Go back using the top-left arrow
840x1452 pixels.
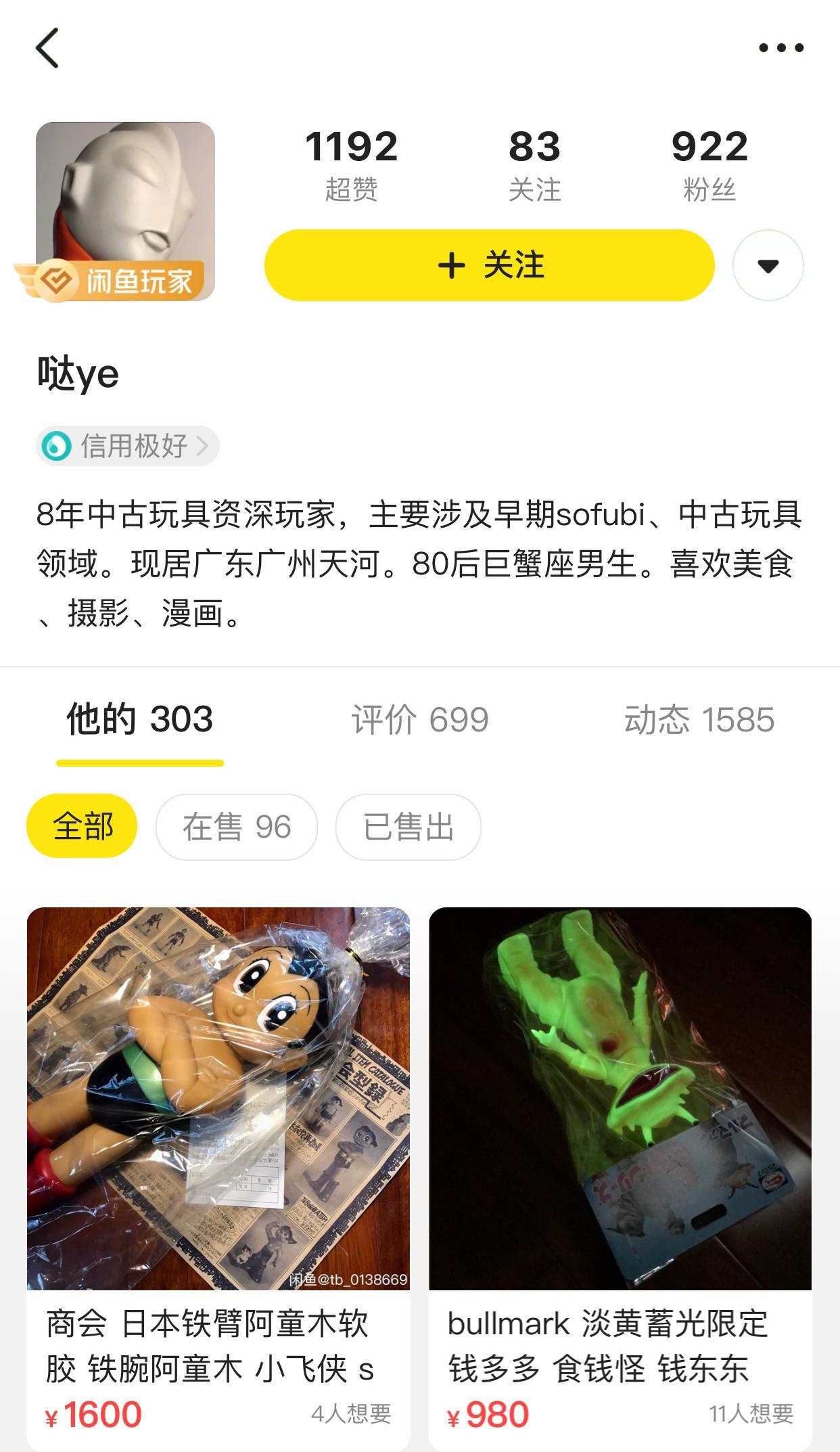(47, 48)
